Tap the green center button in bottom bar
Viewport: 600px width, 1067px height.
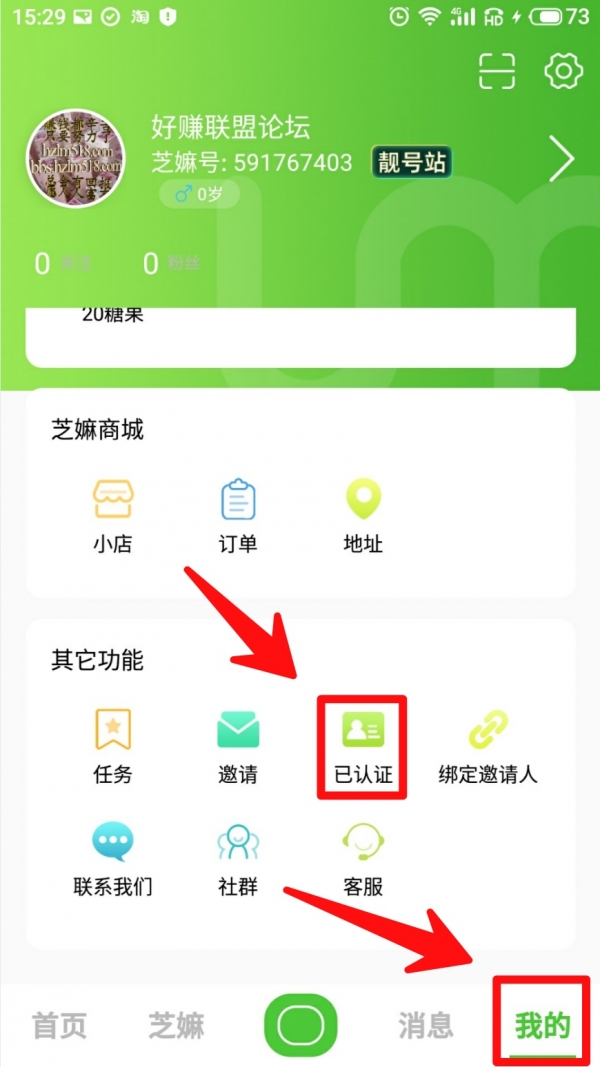pyautogui.click(x=300, y=1025)
